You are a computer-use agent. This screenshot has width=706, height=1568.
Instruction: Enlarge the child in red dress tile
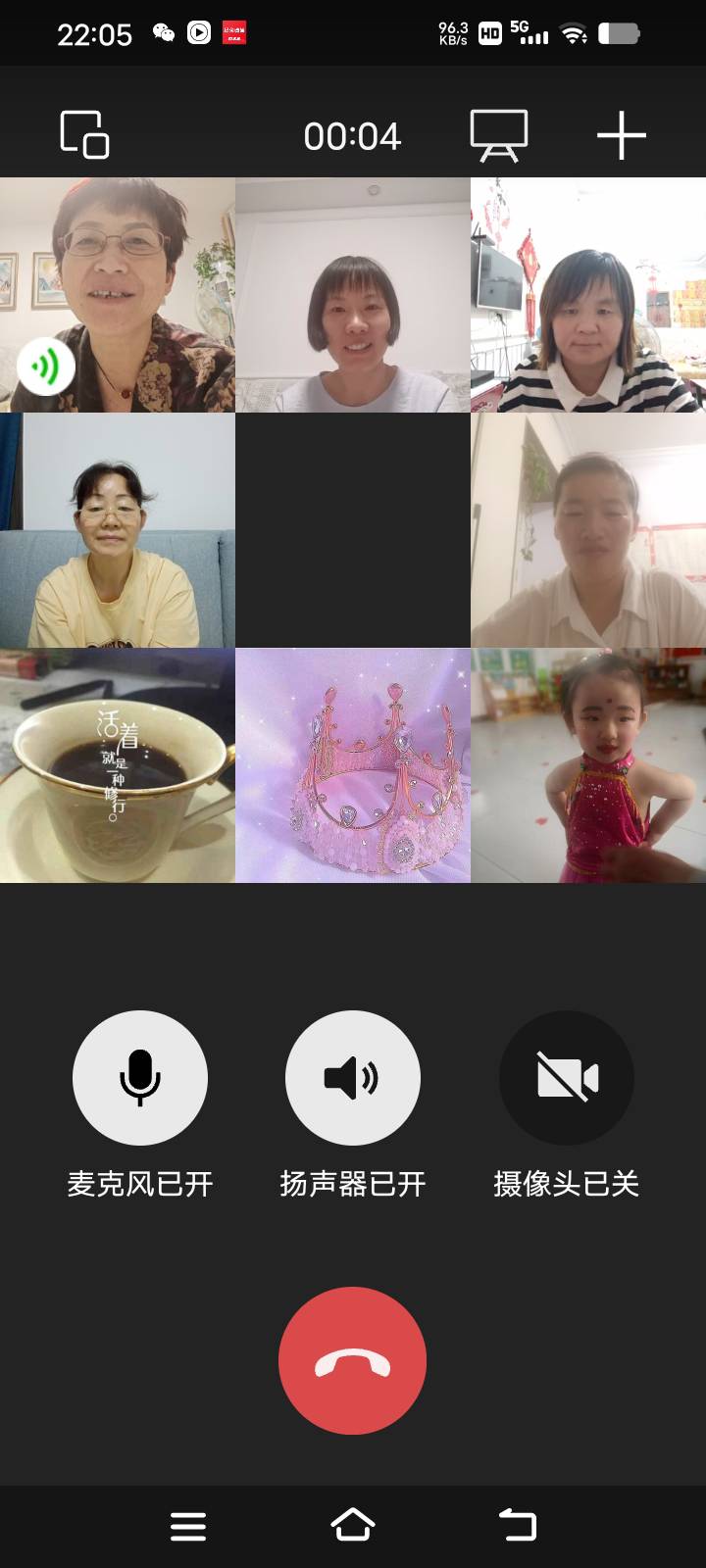588,765
